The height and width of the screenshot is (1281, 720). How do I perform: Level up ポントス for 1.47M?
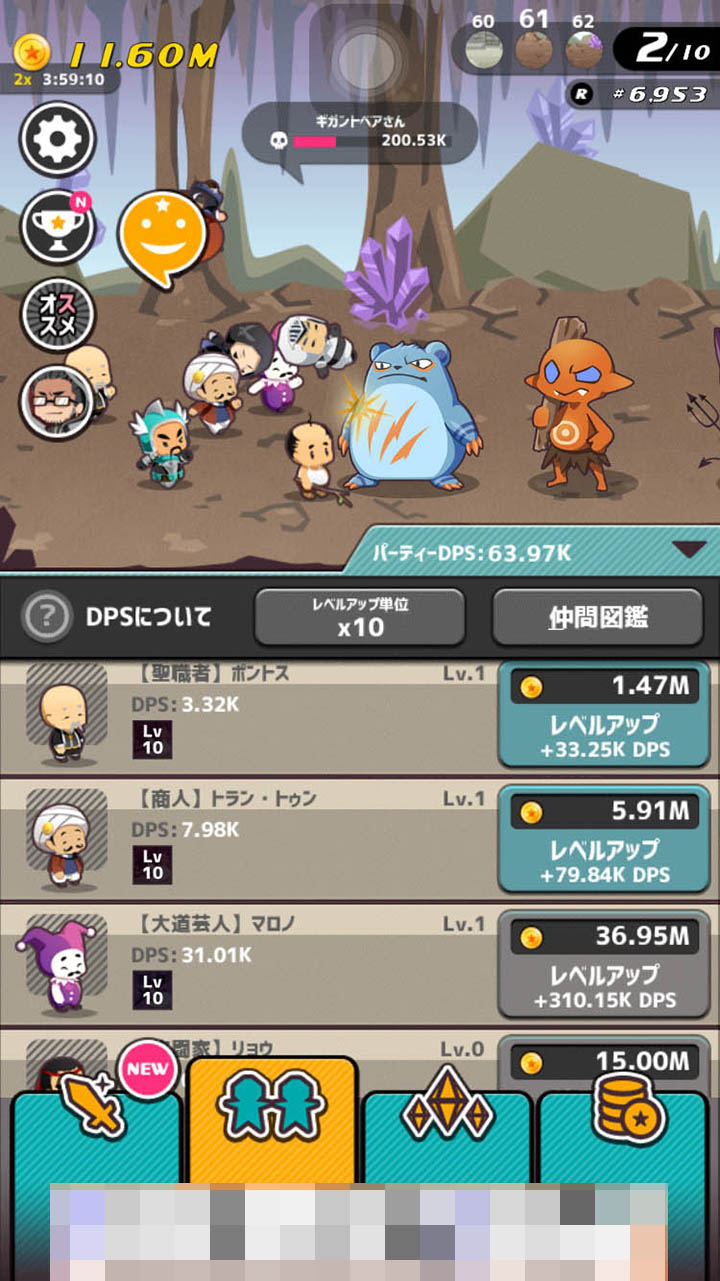pyautogui.click(x=603, y=715)
